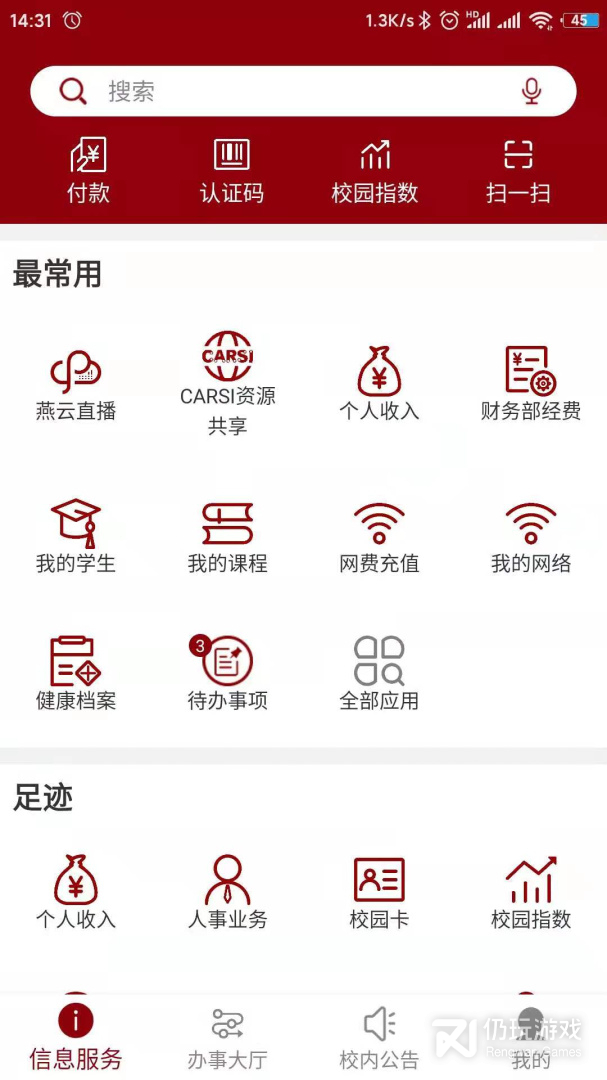Open 个人收入 under 最常用
Screen dimensions: 607x1080
379,384
